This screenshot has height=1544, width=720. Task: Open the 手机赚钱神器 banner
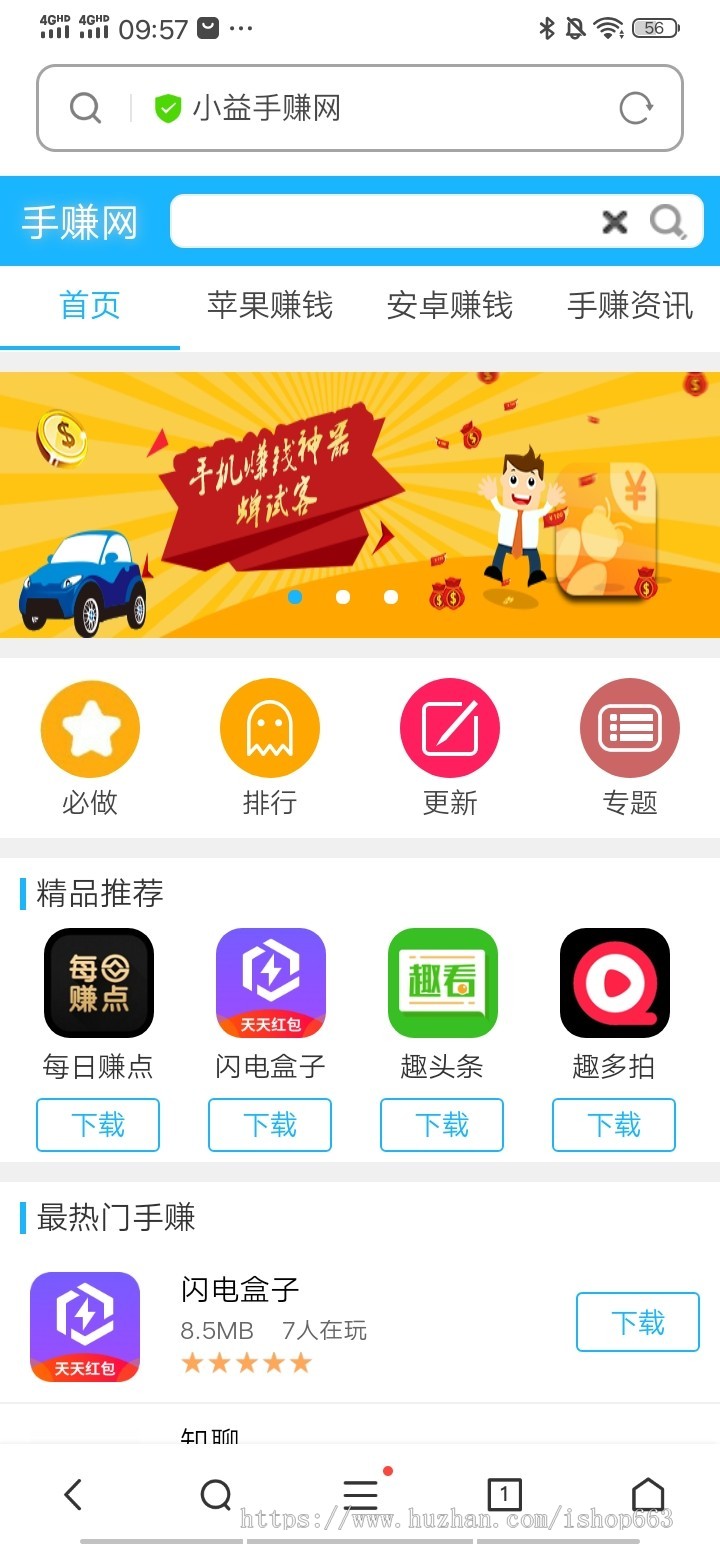click(x=360, y=504)
